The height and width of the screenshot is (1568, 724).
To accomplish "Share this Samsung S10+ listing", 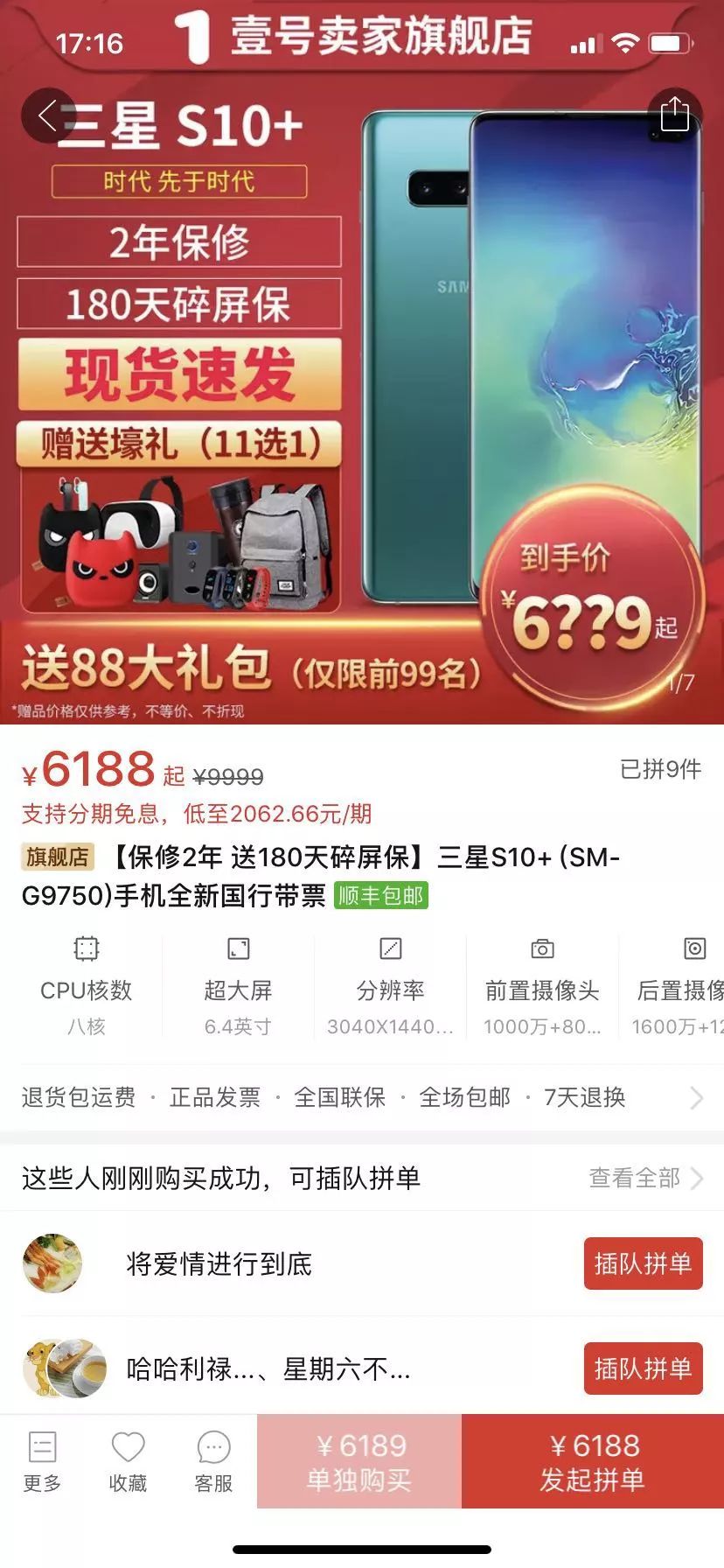I will pyautogui.click(x=674, y=115).
